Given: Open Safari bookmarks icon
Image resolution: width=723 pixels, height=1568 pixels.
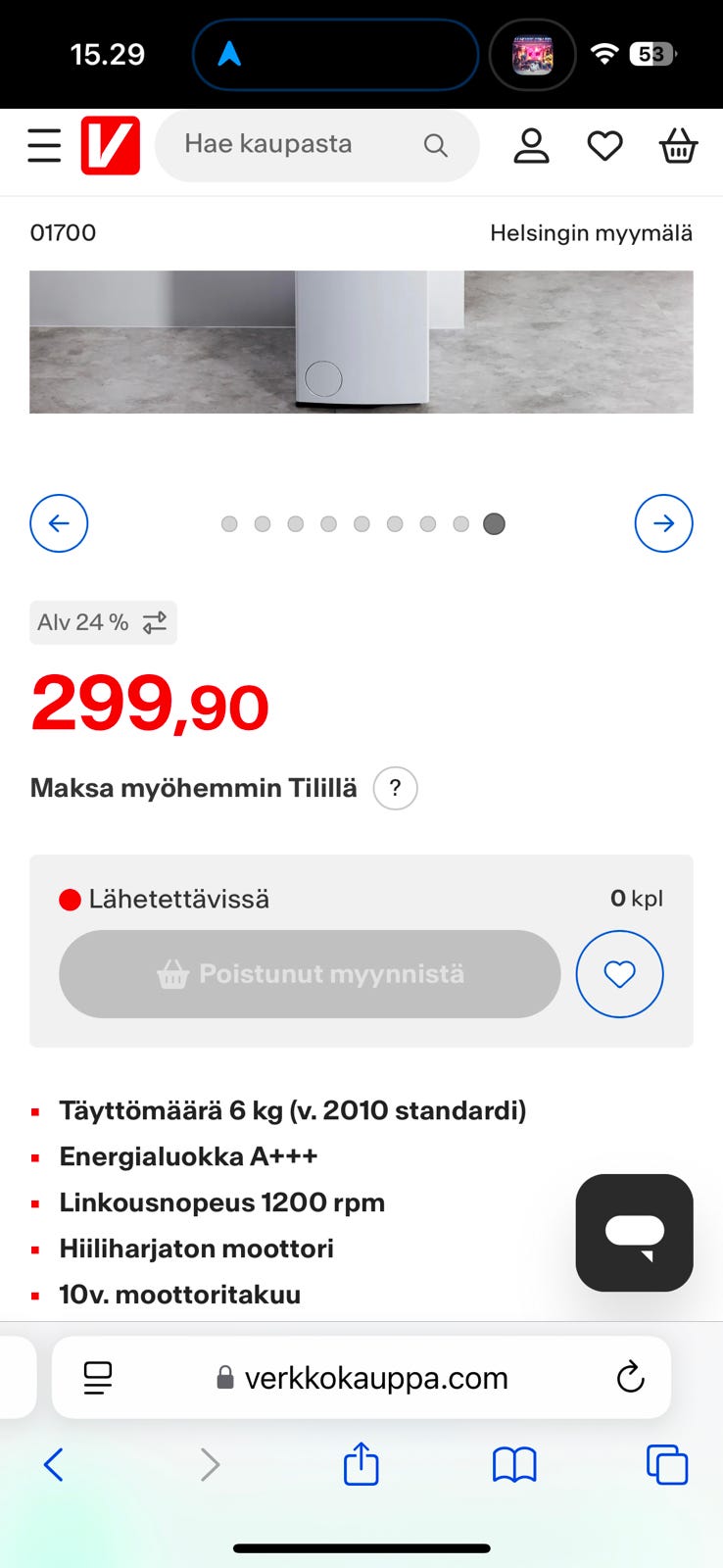Looking at the screenshot, I should point(513,1464).
